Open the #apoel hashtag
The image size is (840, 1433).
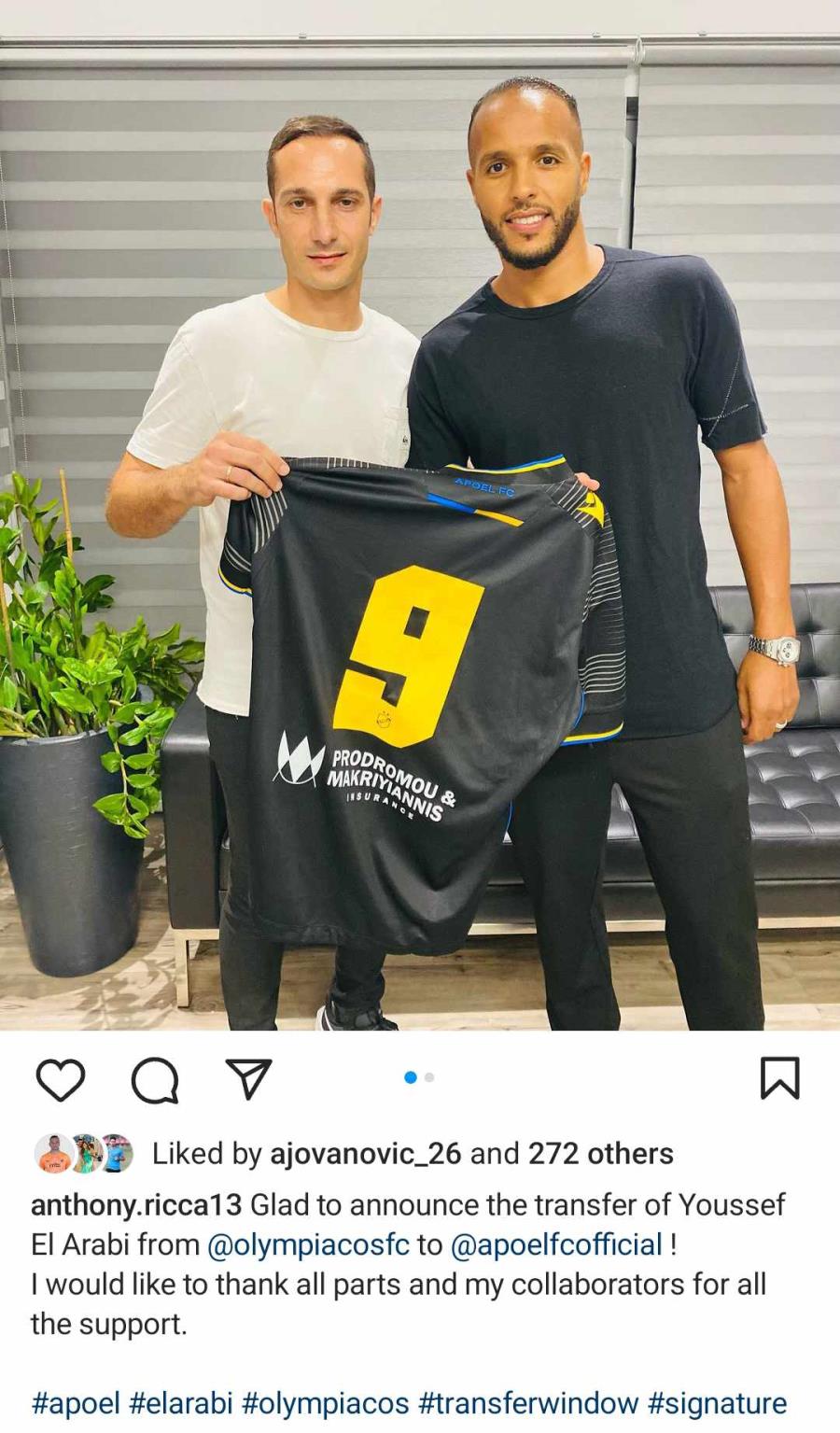(76, 1403)
